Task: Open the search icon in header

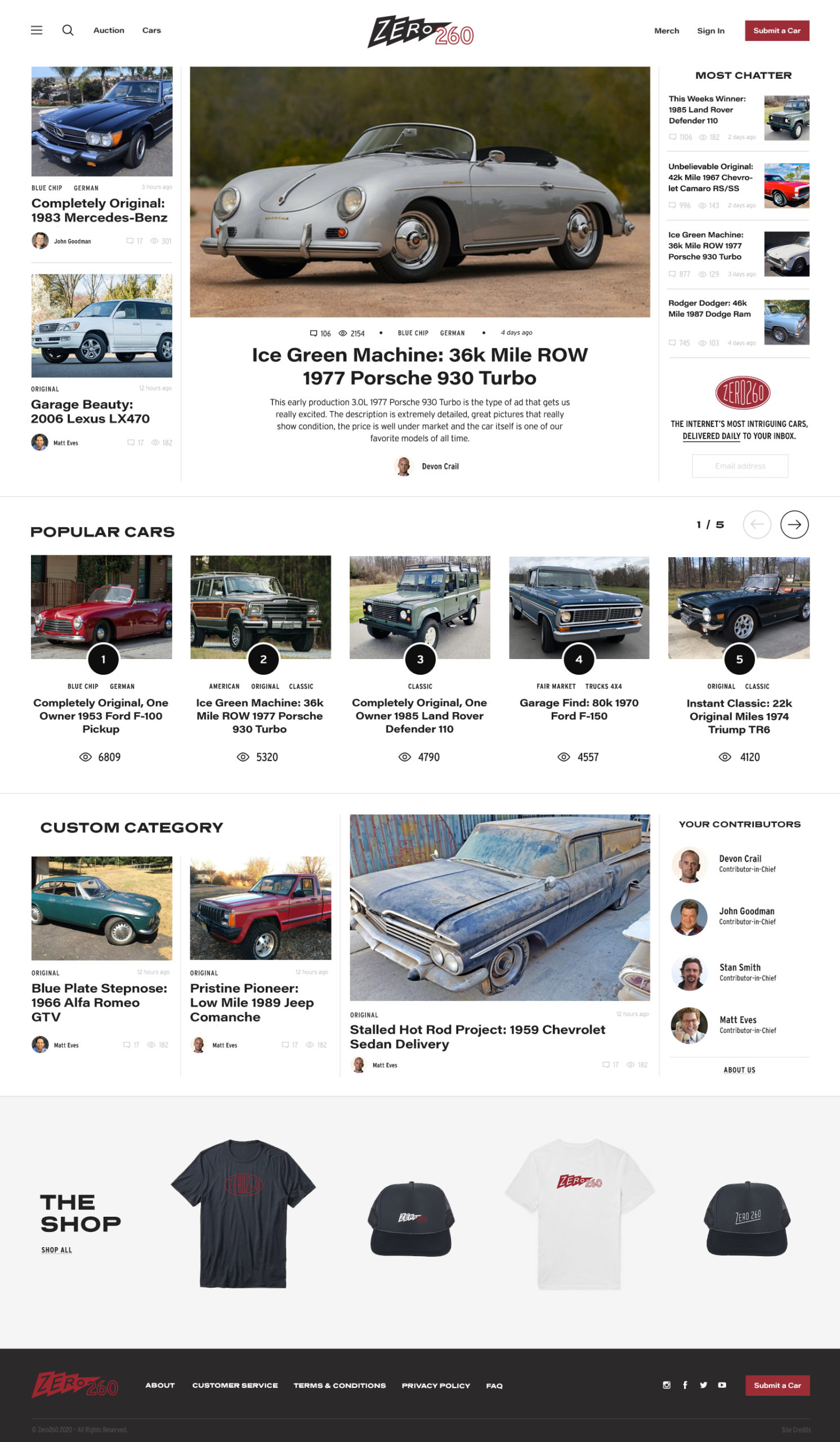Action: click(x=68, y=30)
